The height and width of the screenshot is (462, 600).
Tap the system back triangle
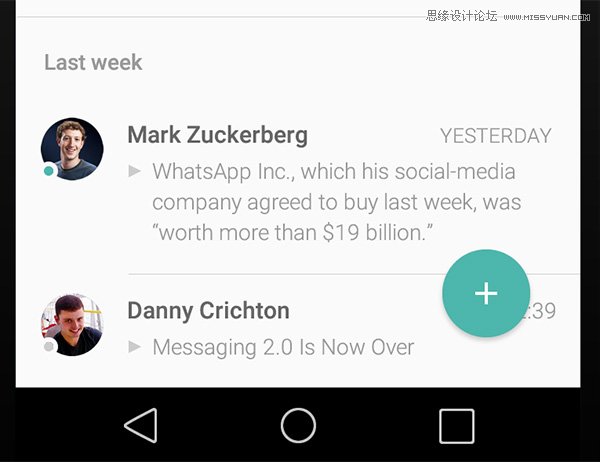click(x=141, y=425)
